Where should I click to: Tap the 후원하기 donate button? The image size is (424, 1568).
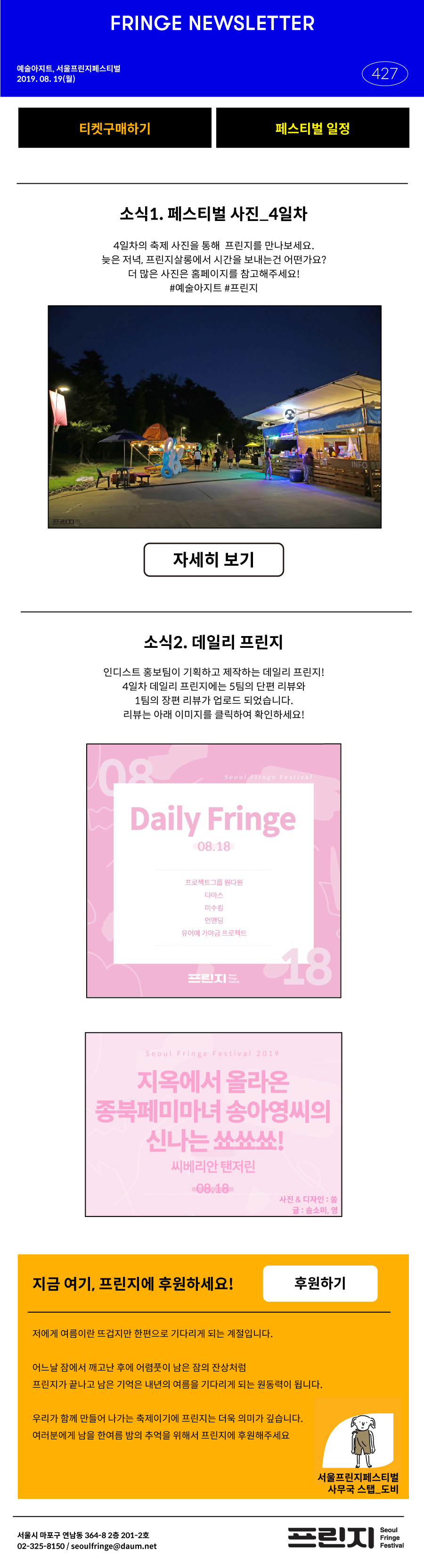coord(320,1284)
